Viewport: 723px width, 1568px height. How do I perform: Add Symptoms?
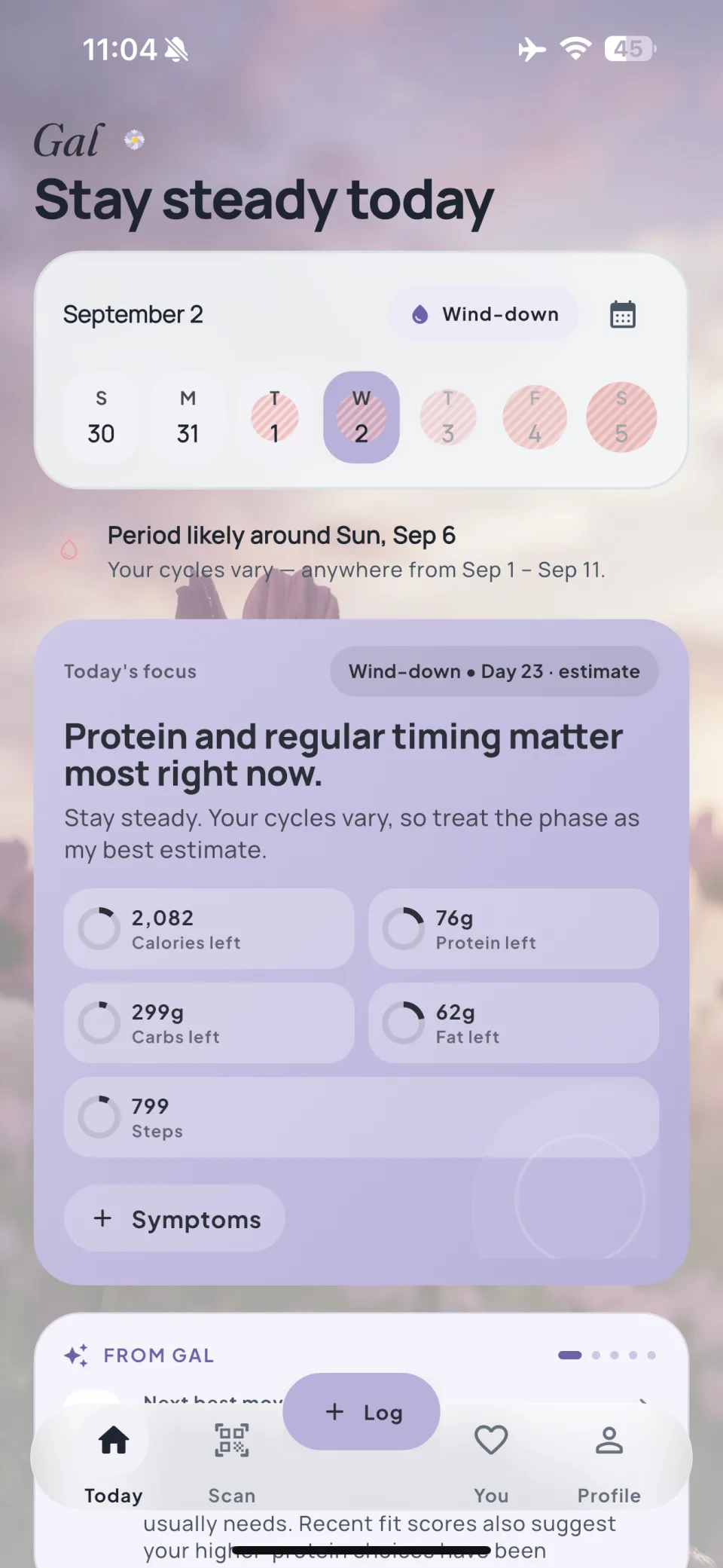[x=175, y=1218]
